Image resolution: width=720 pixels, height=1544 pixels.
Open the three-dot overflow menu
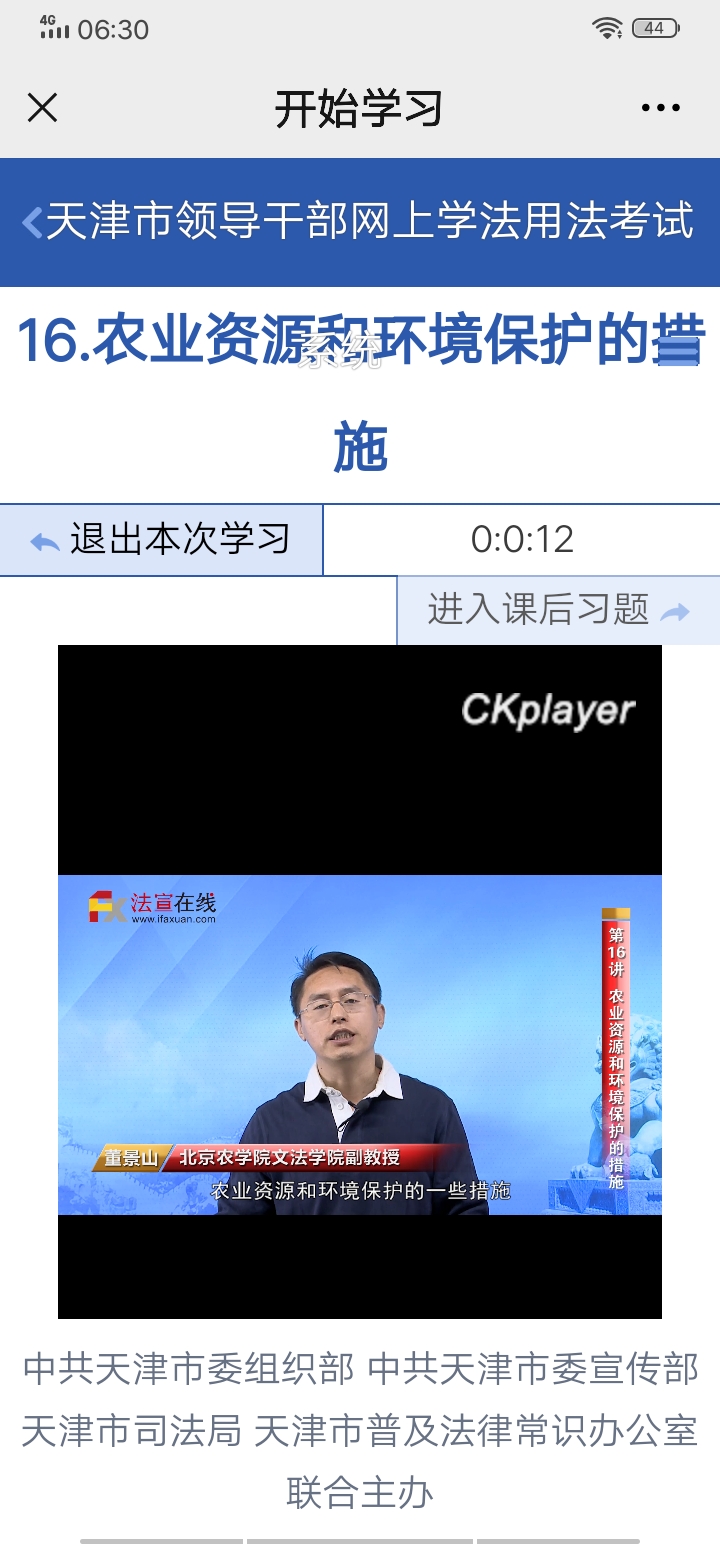click(661, 108)
